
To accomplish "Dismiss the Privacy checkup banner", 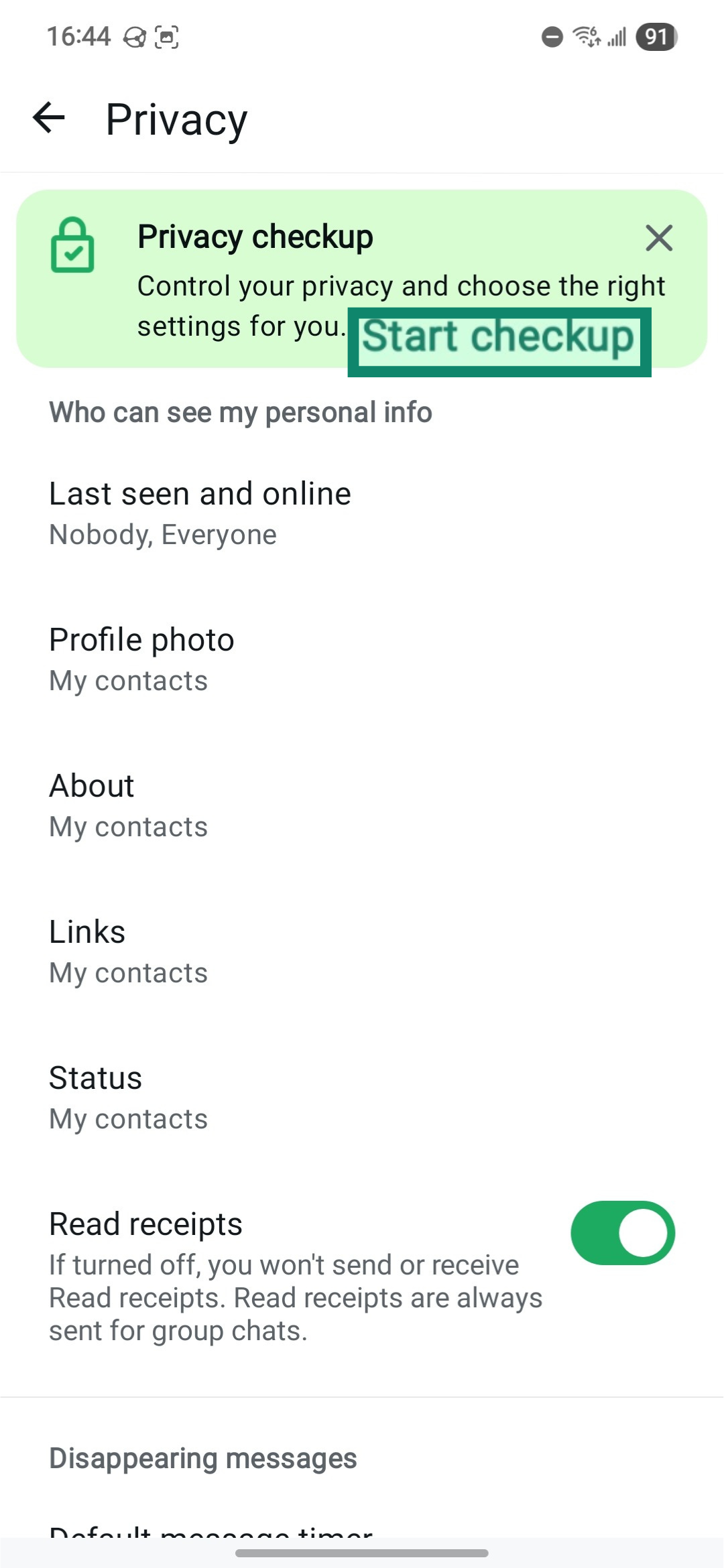I will [x=658, y=238].
